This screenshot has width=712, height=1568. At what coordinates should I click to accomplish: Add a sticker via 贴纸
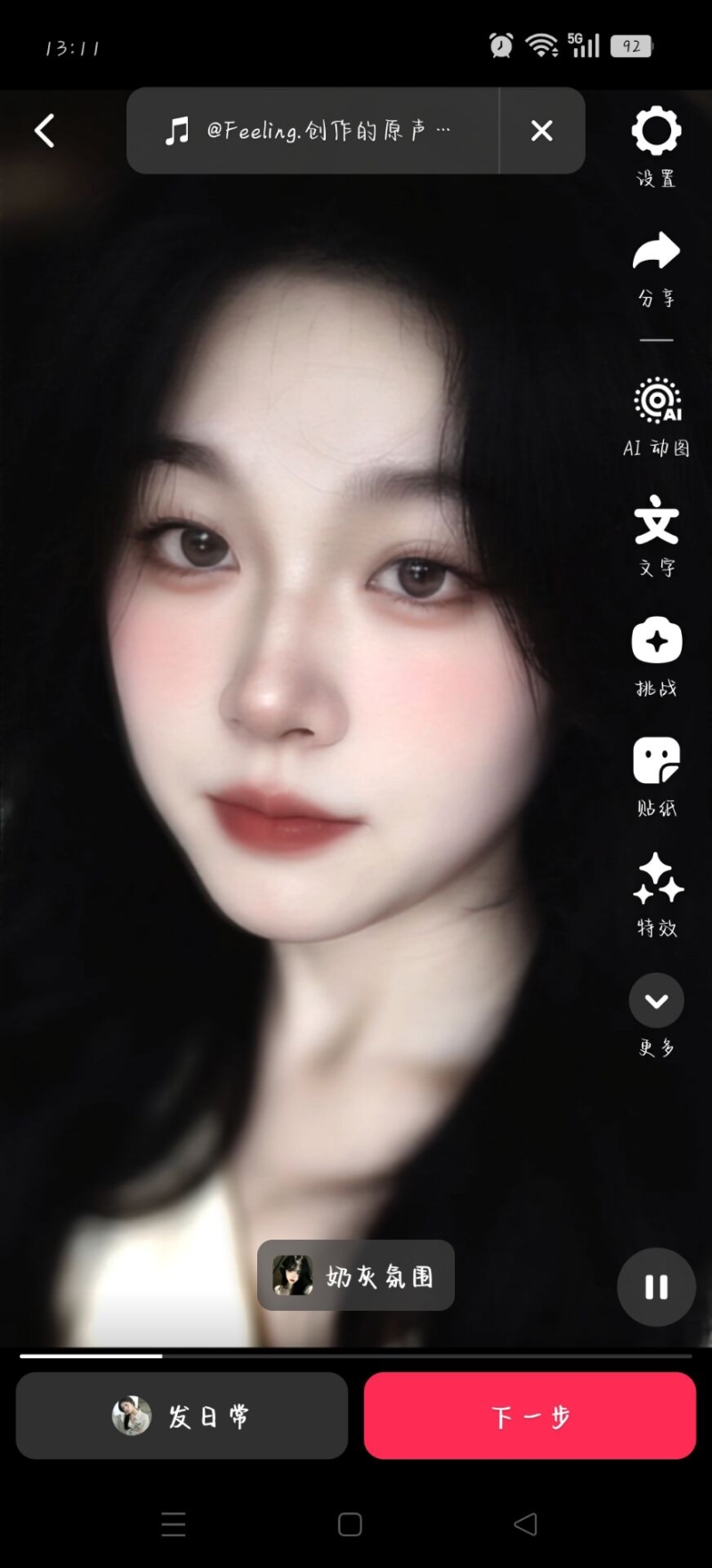point(657,775)
